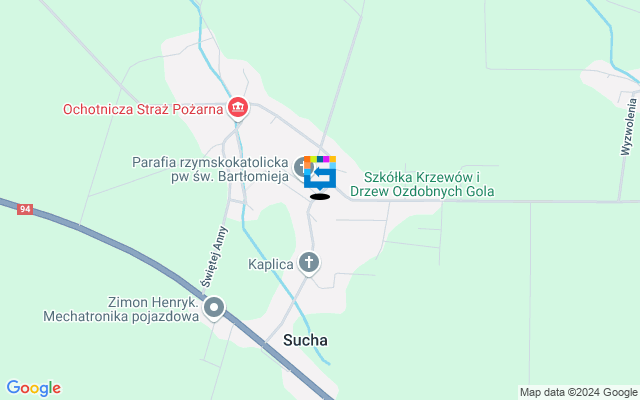Tap the Zimon Henryk Mechatronika pojazdowa marker

tap(214, 309)
